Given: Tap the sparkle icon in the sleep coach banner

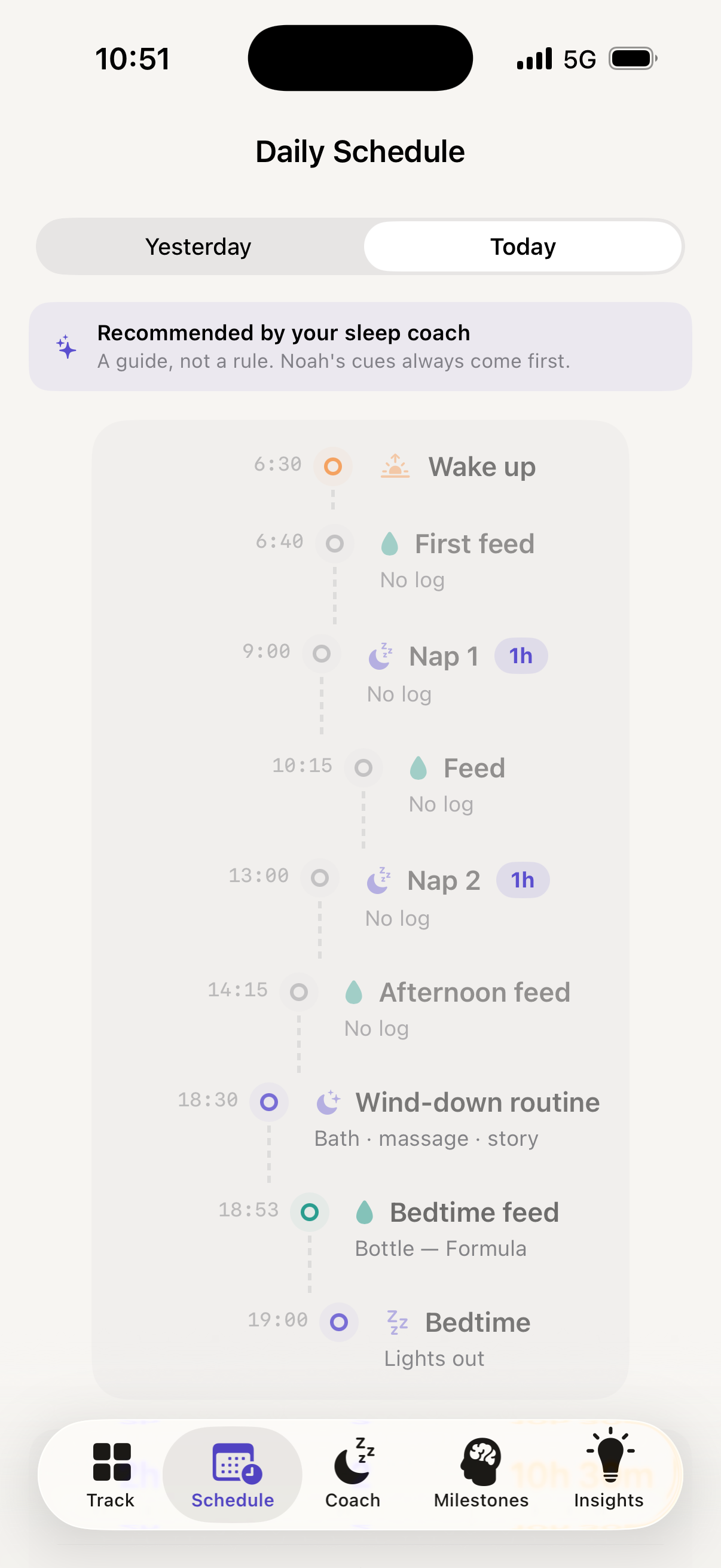Looking at the screenshot, I should point(65,346).
